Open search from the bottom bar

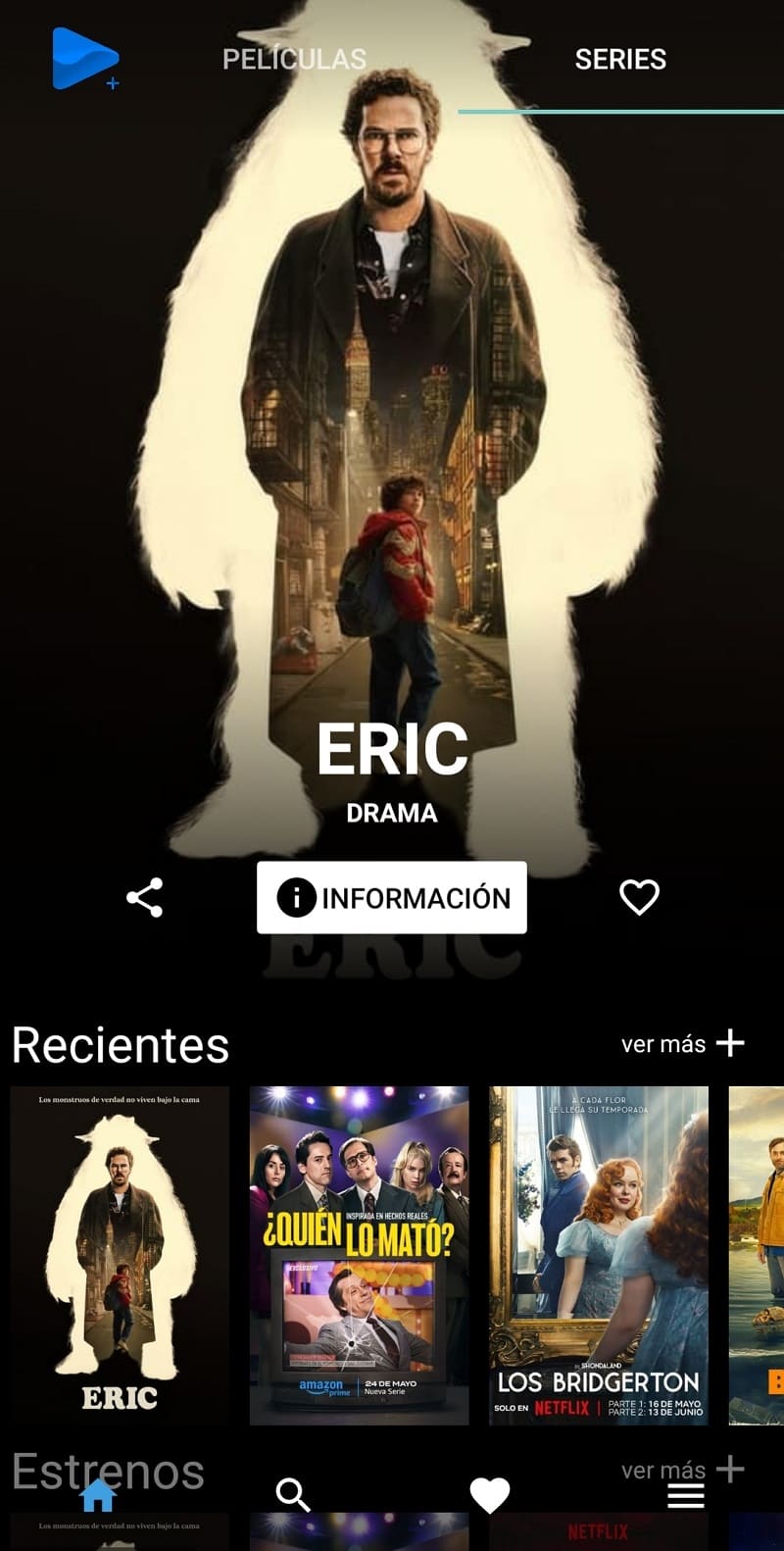coord(293,1495)
